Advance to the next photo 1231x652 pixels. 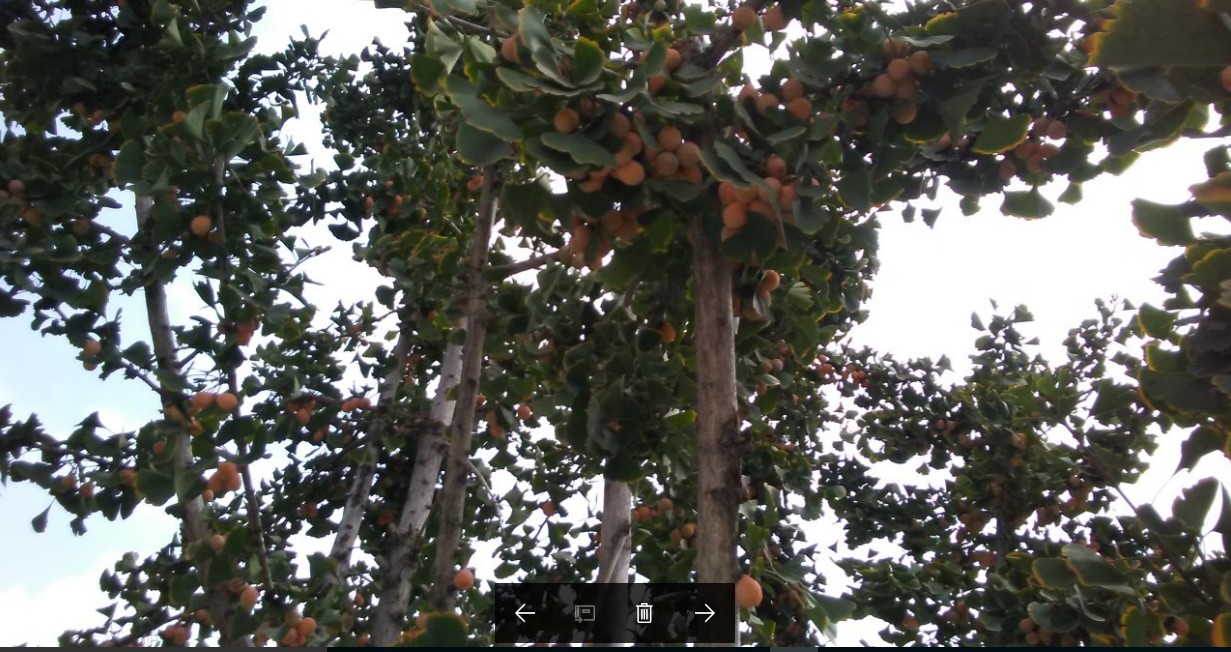[704, 613]
